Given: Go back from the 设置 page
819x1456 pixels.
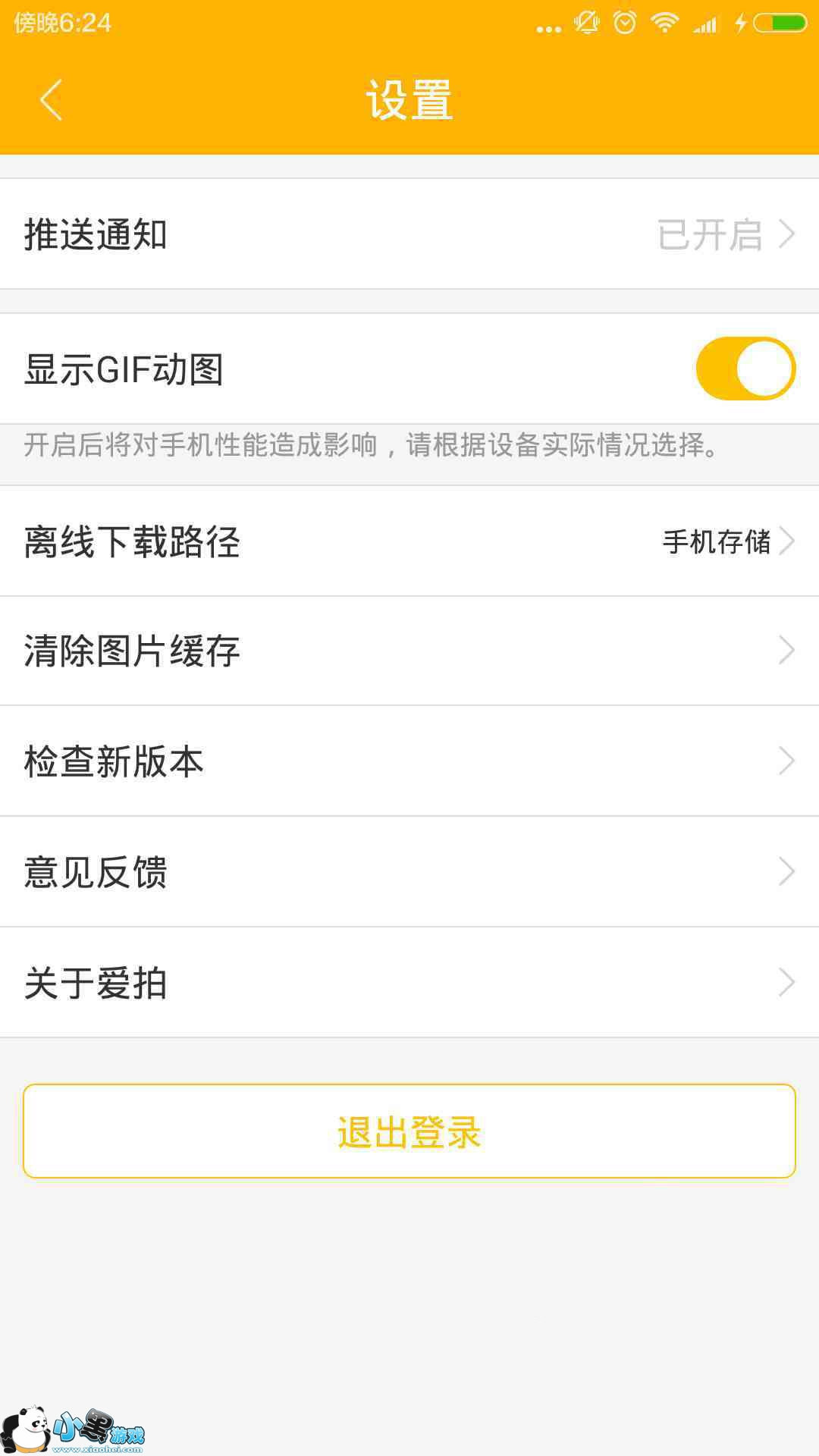Looking at the screenshot, I should (x=51, y=100).
